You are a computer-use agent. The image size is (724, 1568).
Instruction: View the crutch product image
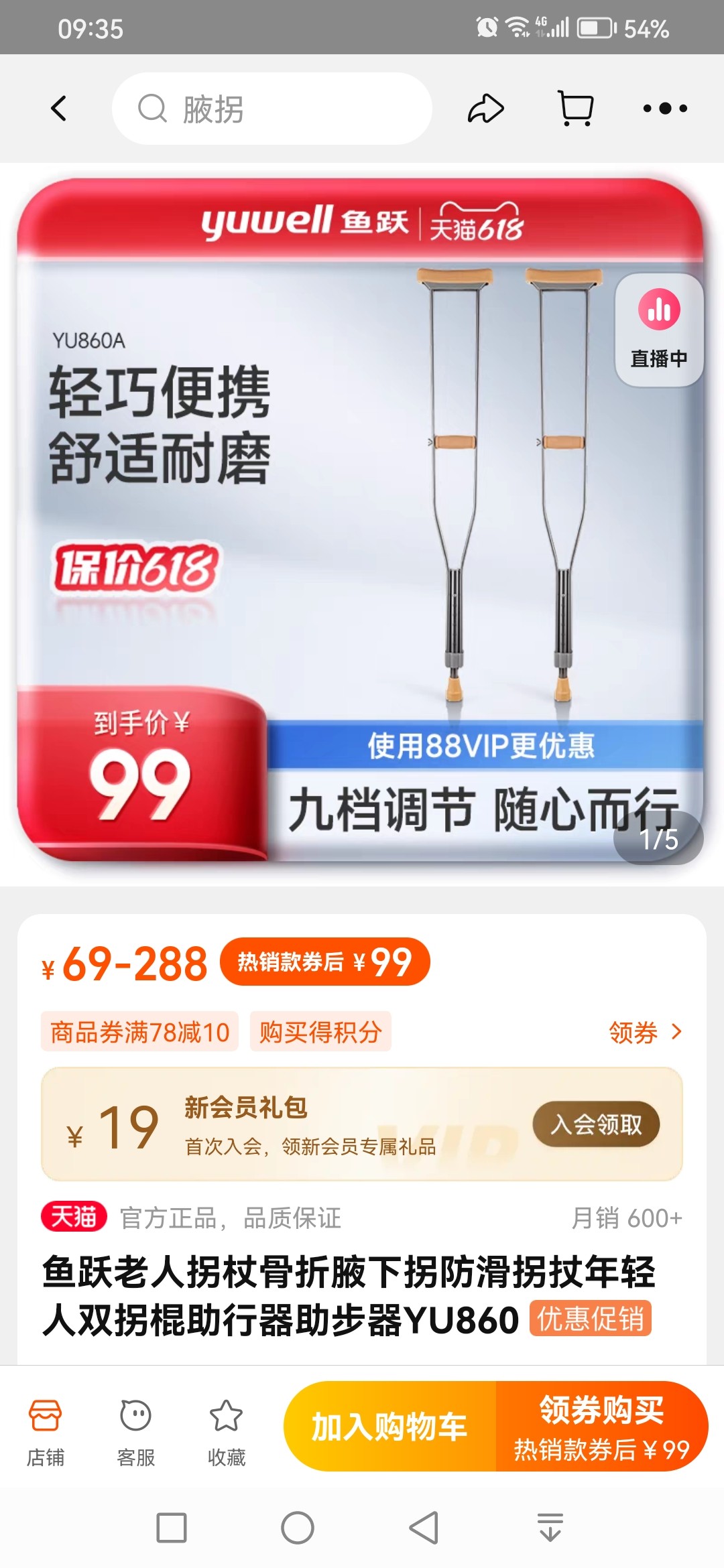pos(362,523)
